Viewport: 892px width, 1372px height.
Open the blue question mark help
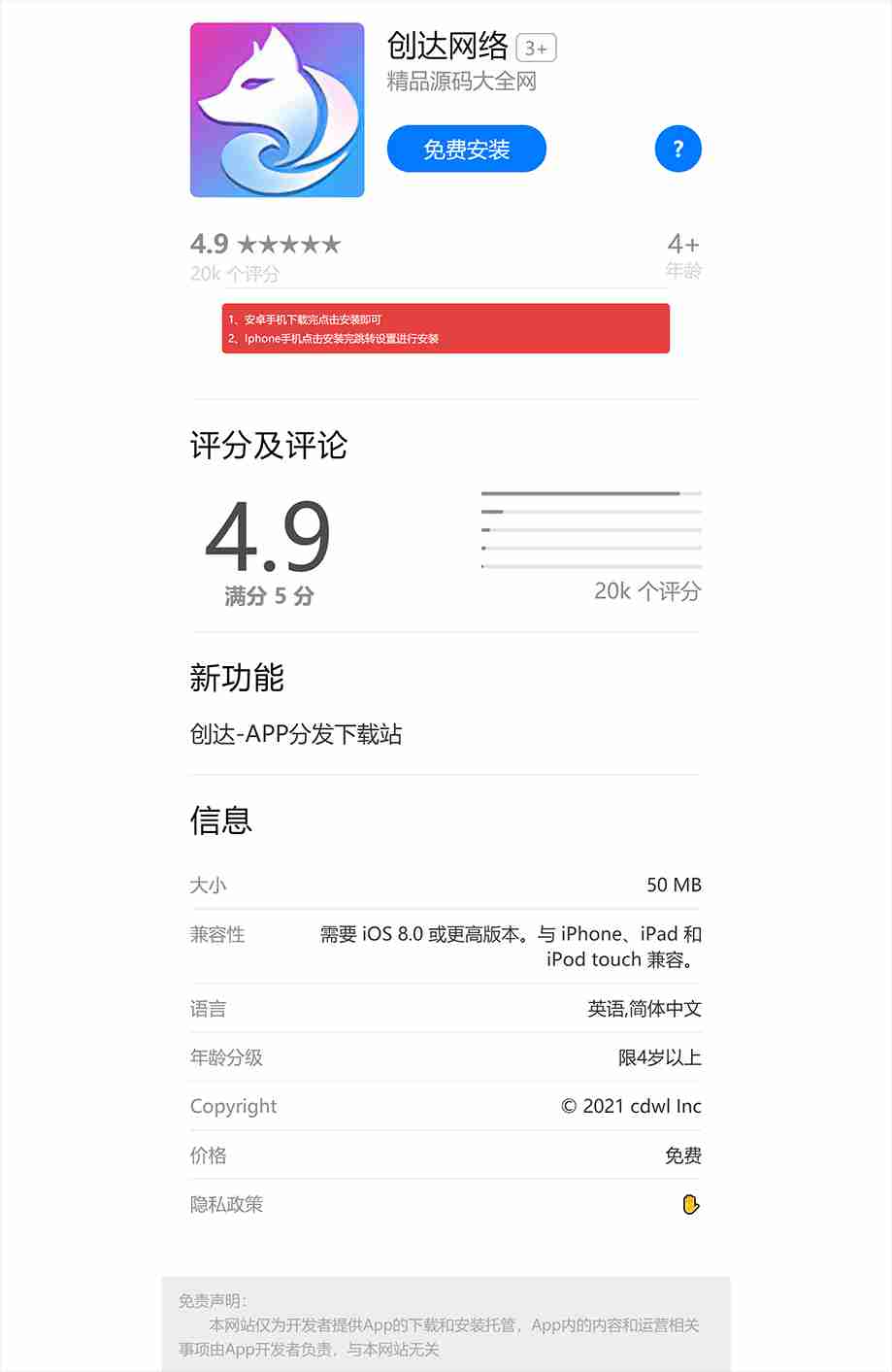click(677, 150)
